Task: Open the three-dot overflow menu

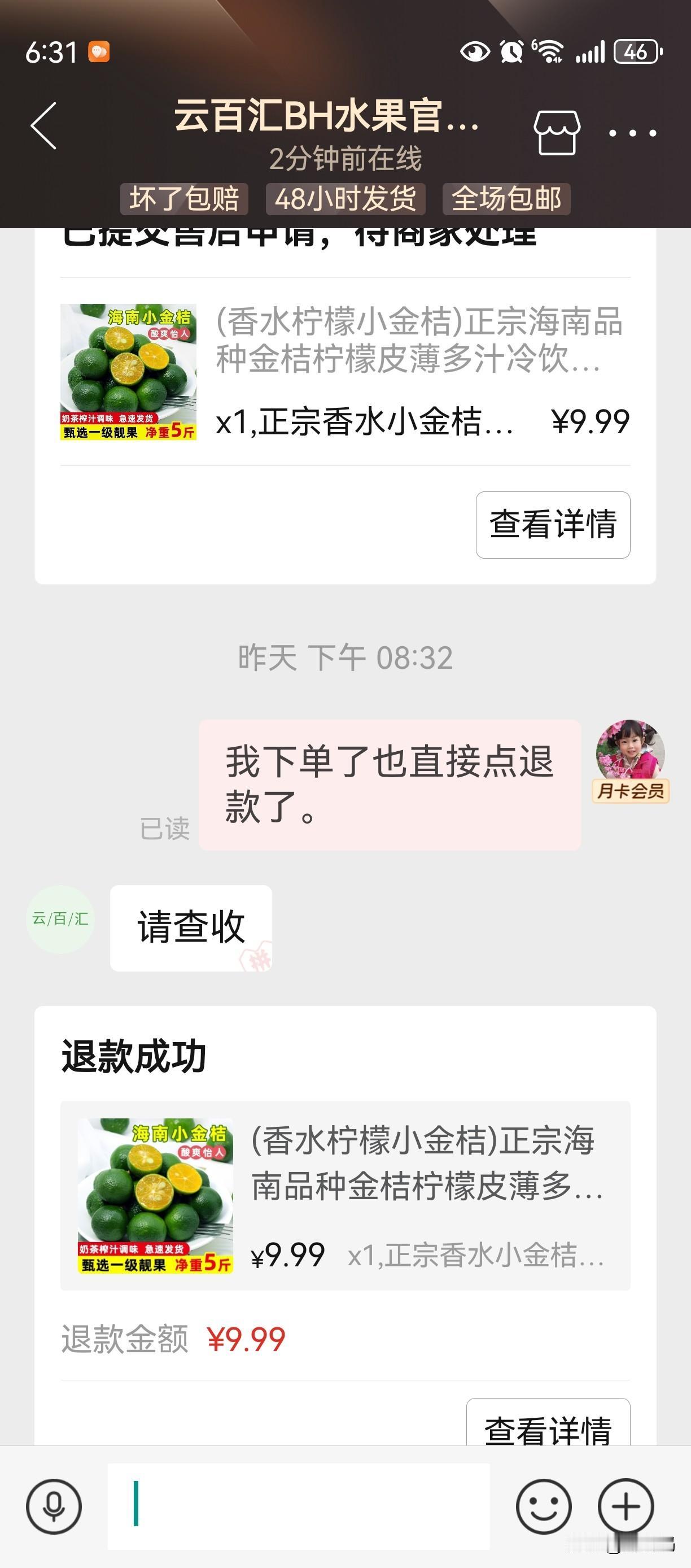Action: tap(633, 133)
